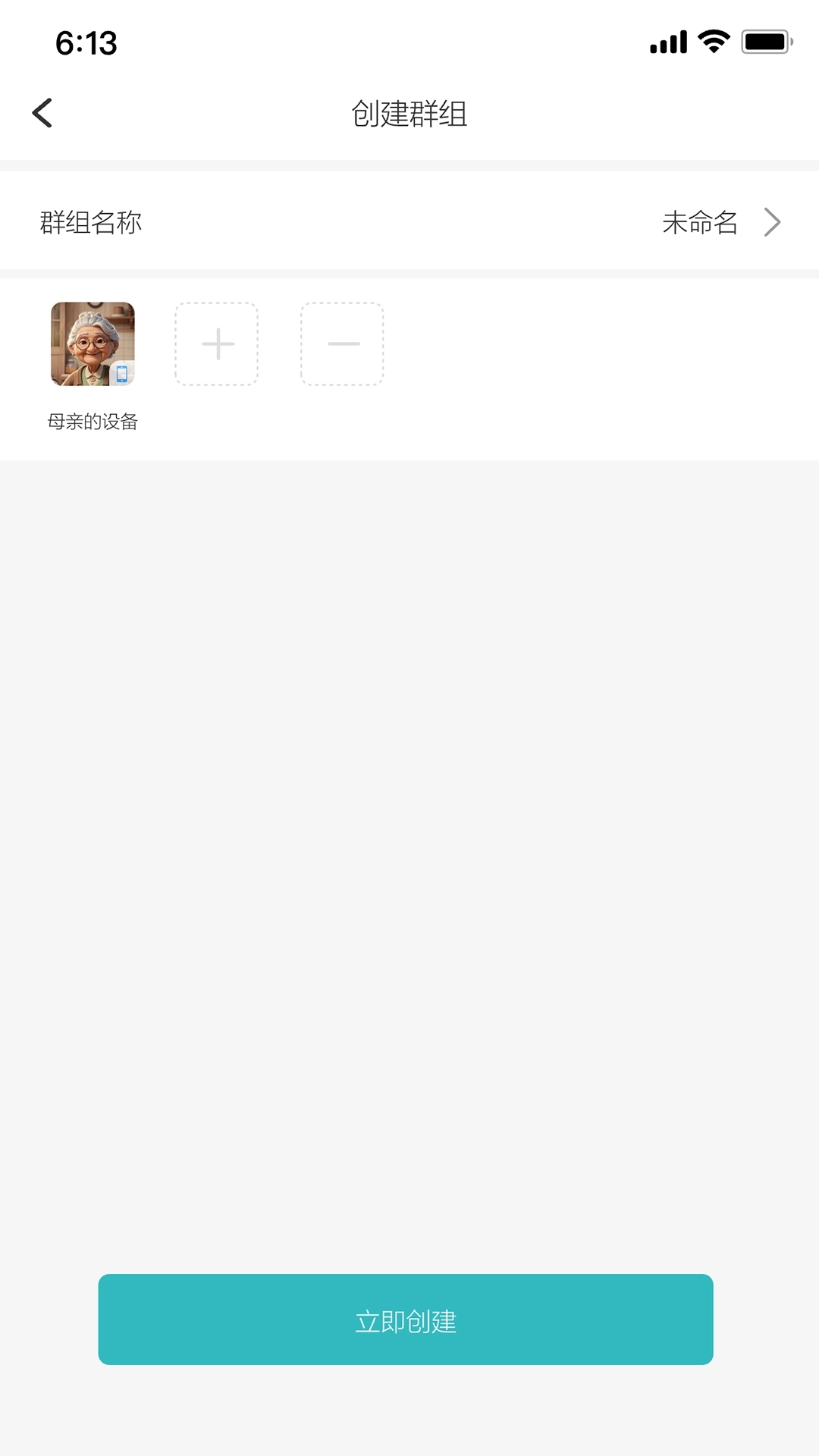
Task: Tap the minus box to remove a member
Action: (x=342, y=344)
